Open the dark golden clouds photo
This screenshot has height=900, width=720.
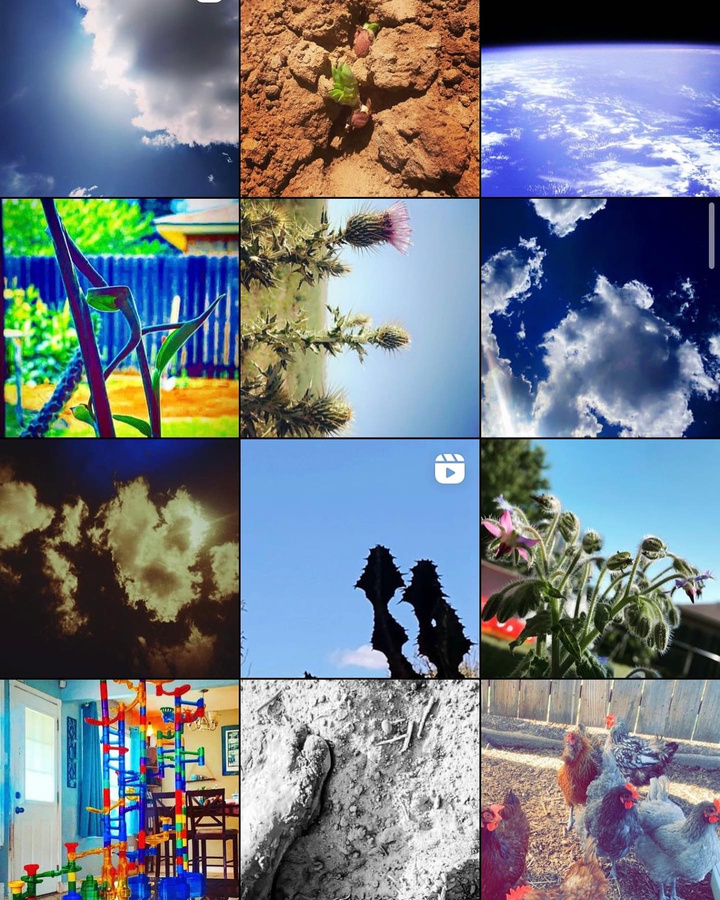tap(119, 559)
